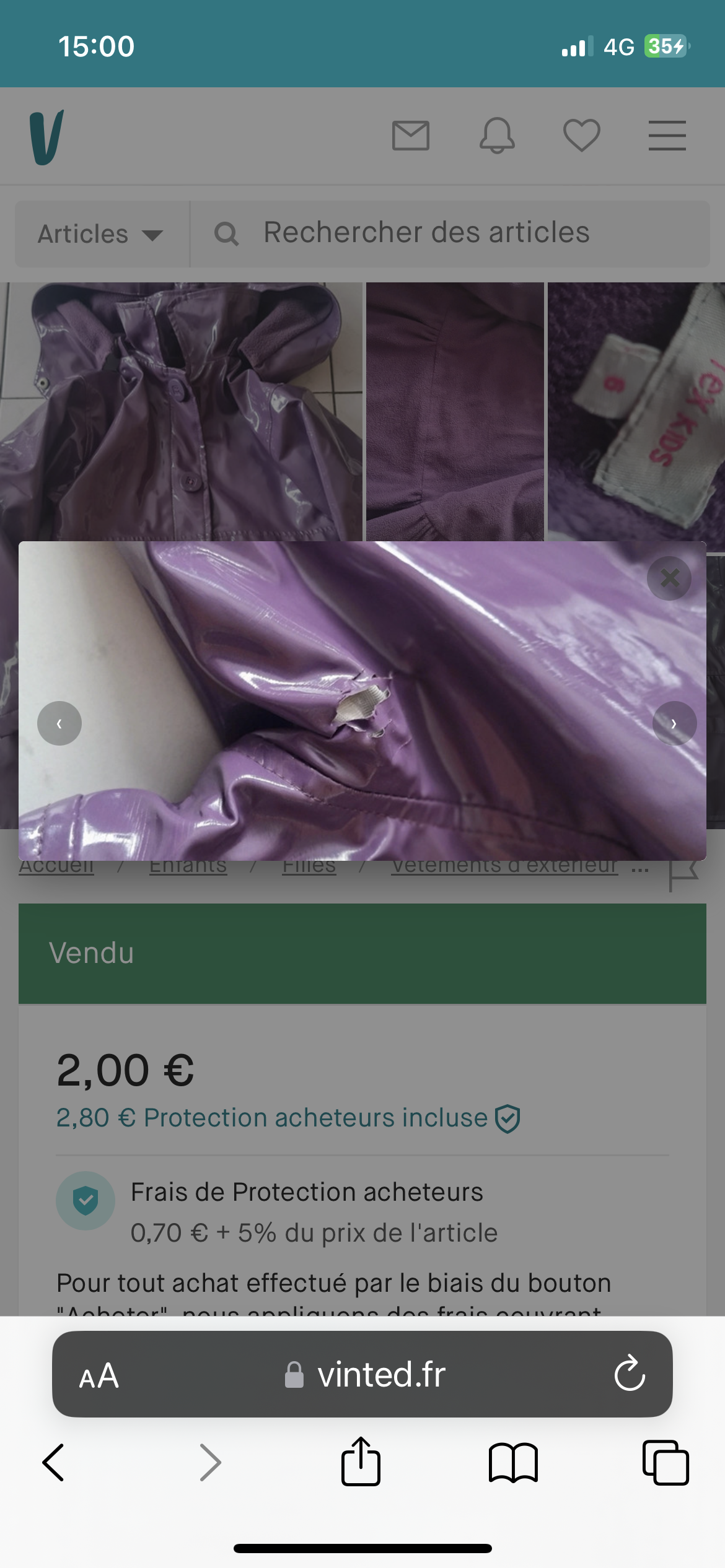
Task: Open the notifications bell
Action: [497, 136]
